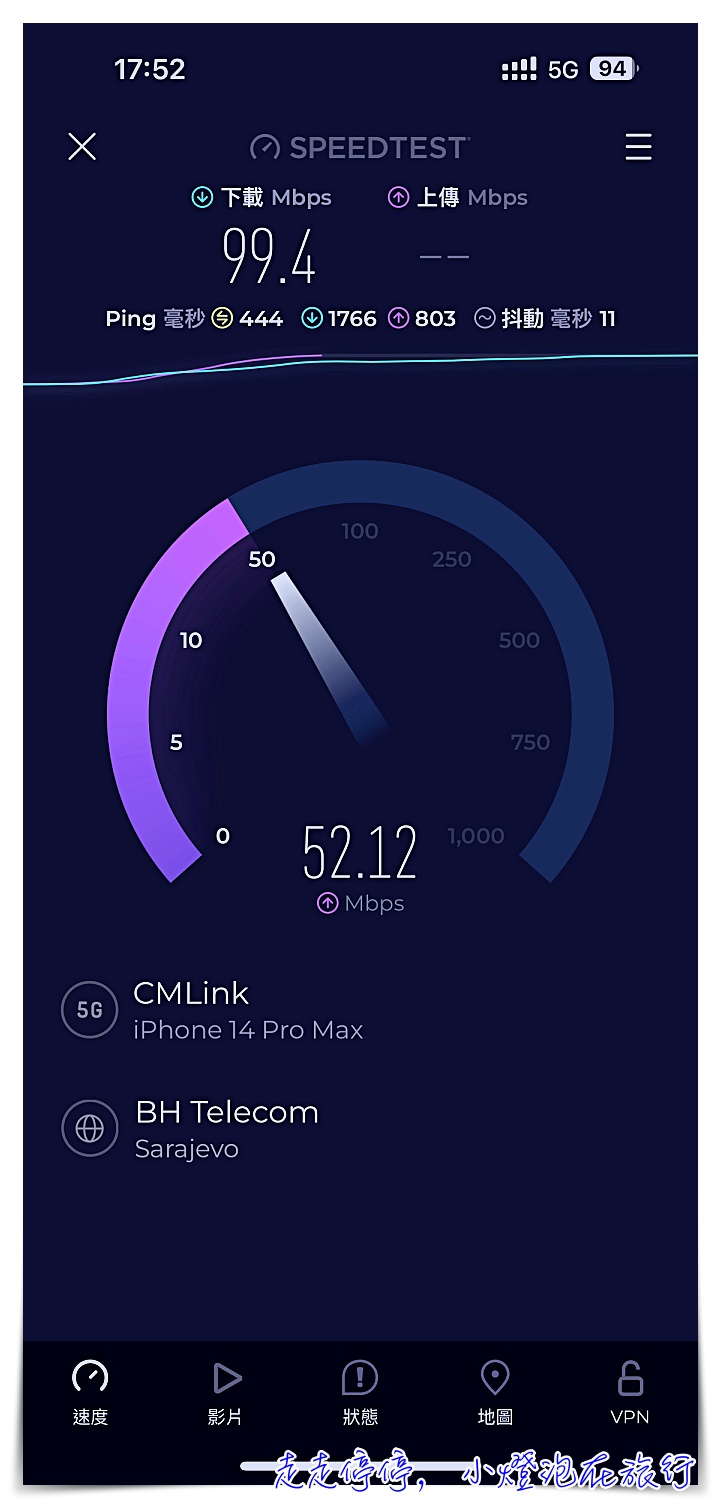Viewport: 721px width, 1508px height.
Task: Switch to the 影片 video tab
Action: click(x=226, y=1391)
